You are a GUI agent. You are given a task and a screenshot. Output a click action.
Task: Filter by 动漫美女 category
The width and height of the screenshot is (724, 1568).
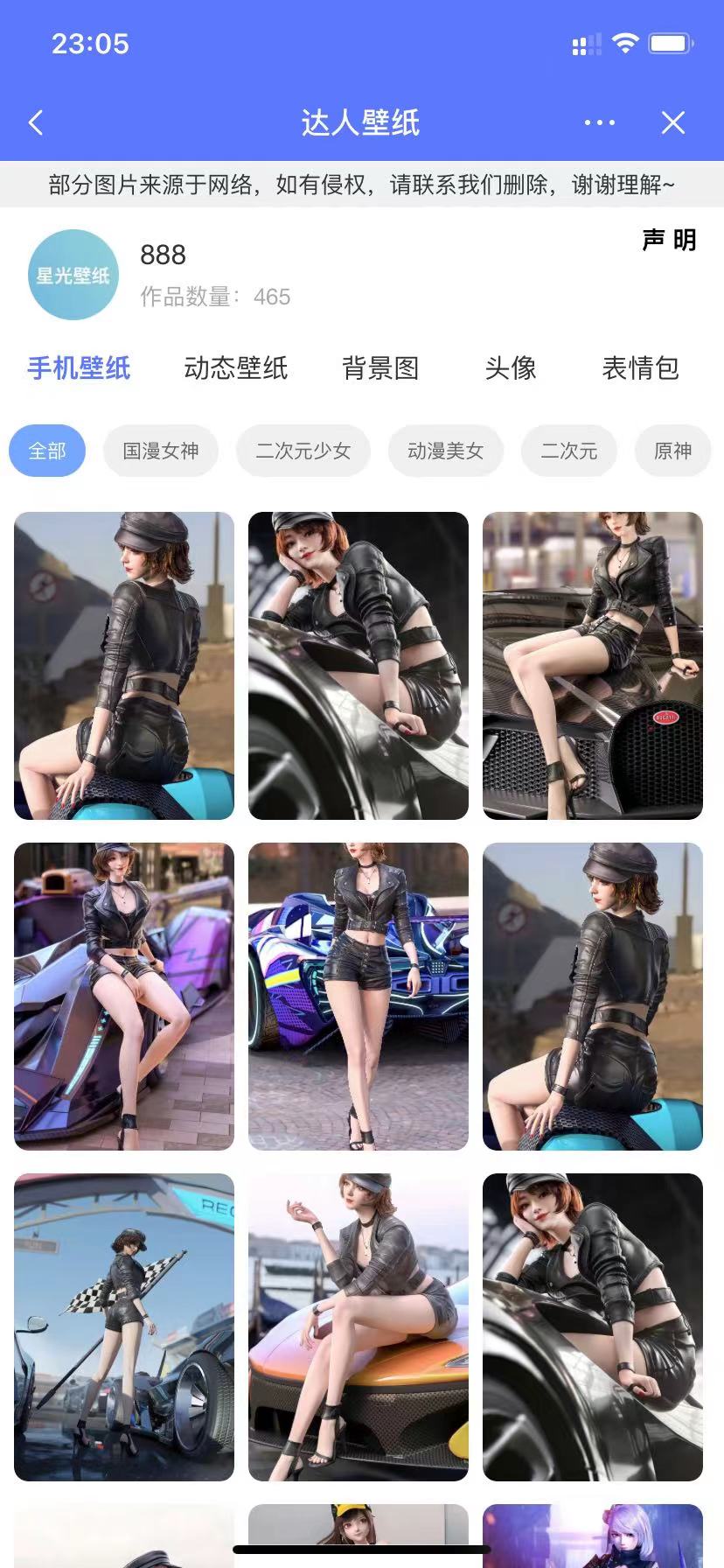pos(446,451)
